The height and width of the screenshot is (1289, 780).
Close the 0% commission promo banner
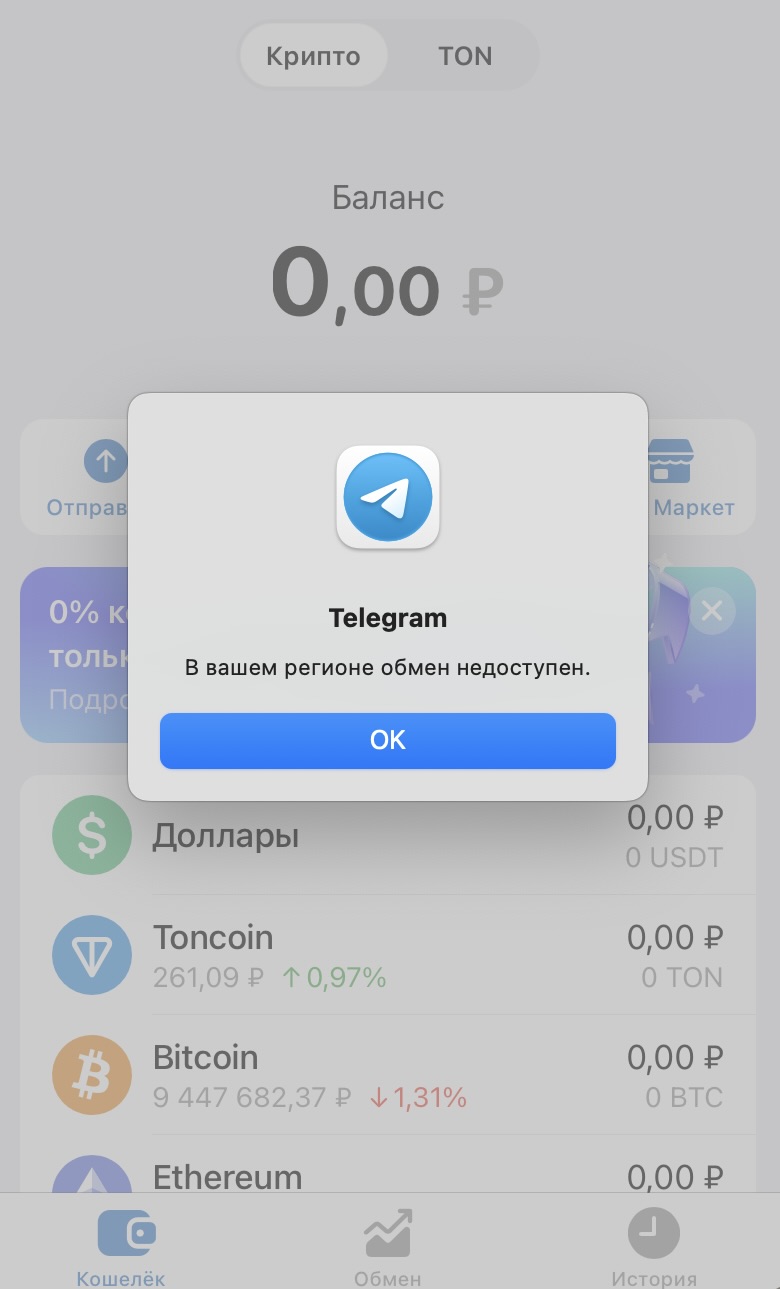711,610
